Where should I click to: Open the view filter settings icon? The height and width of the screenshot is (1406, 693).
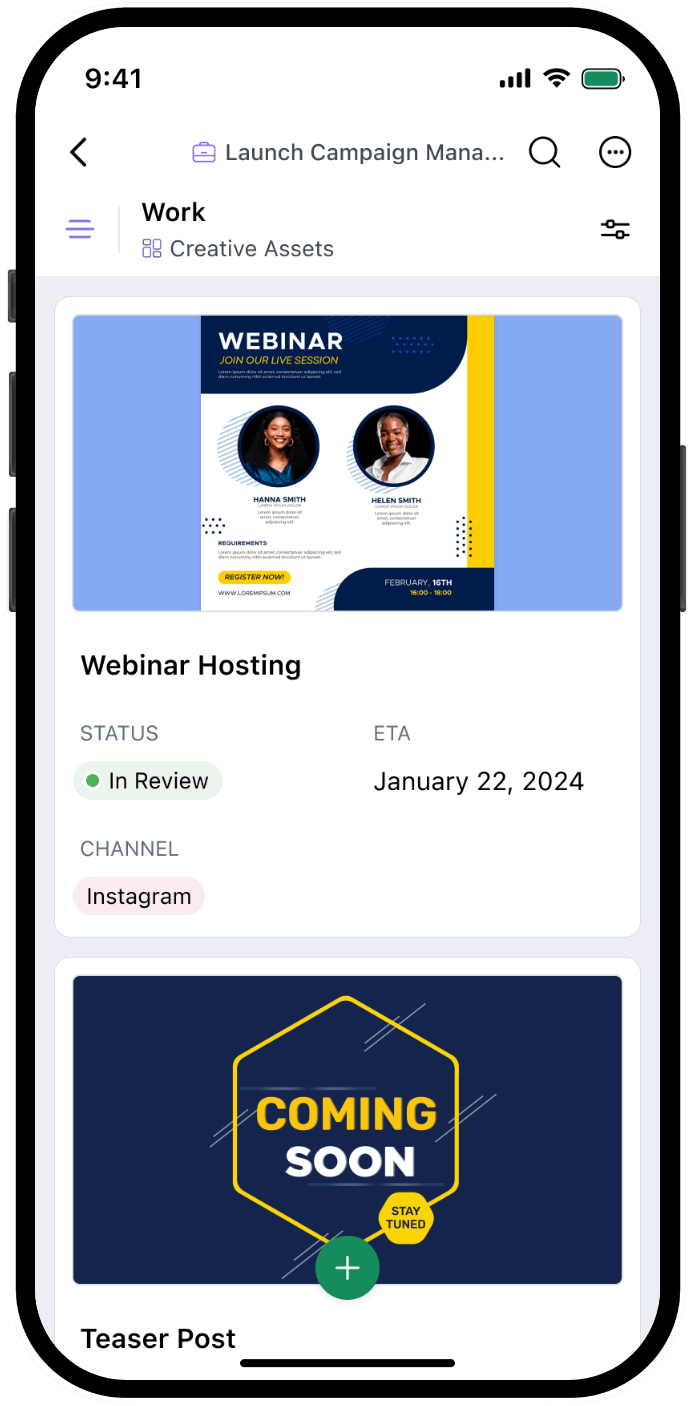point(615,229)
